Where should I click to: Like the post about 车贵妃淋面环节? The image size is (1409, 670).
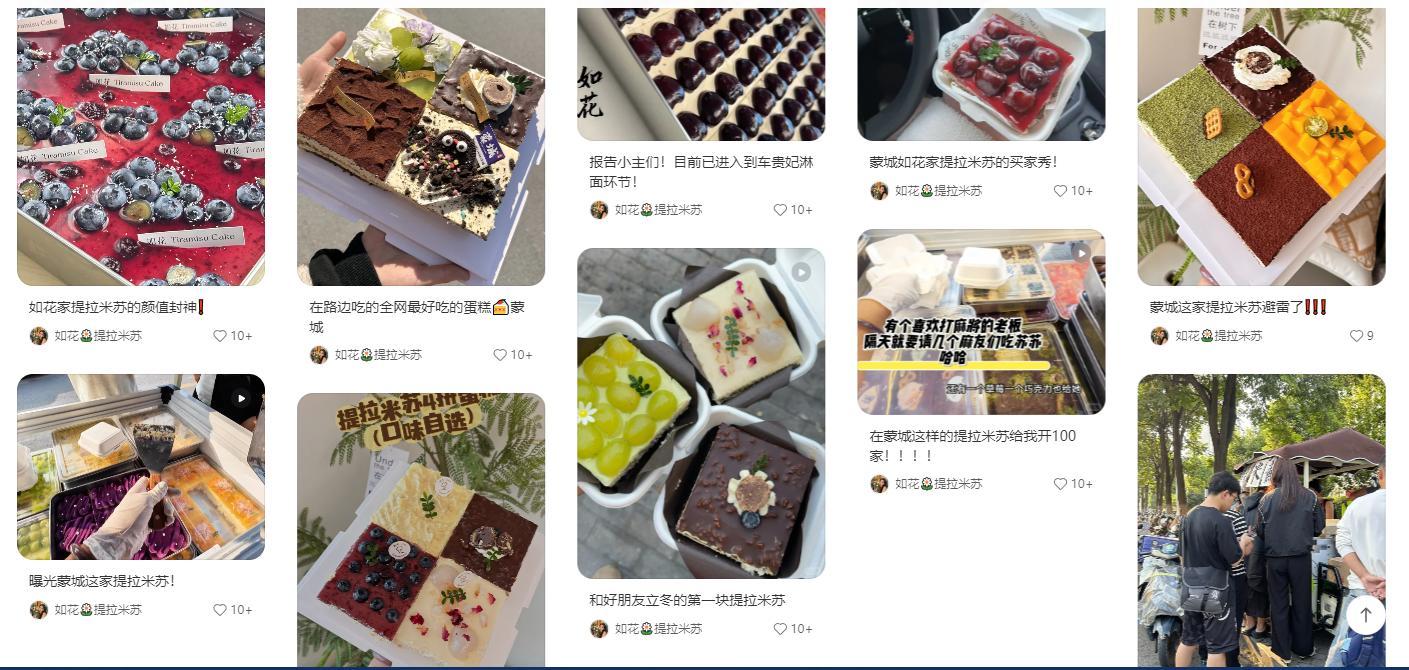point(780,210)
